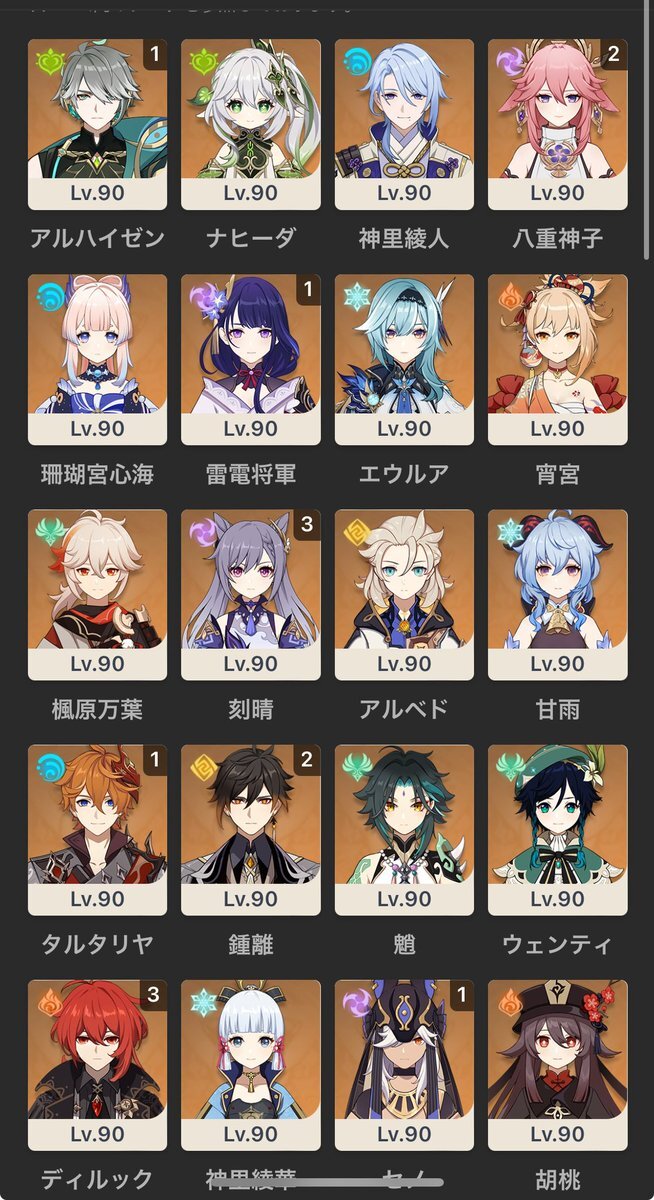654x1200 pixels.
Task: Tap the 珊瑚宮心海 character tile
Action: click(x=97, y=360)
